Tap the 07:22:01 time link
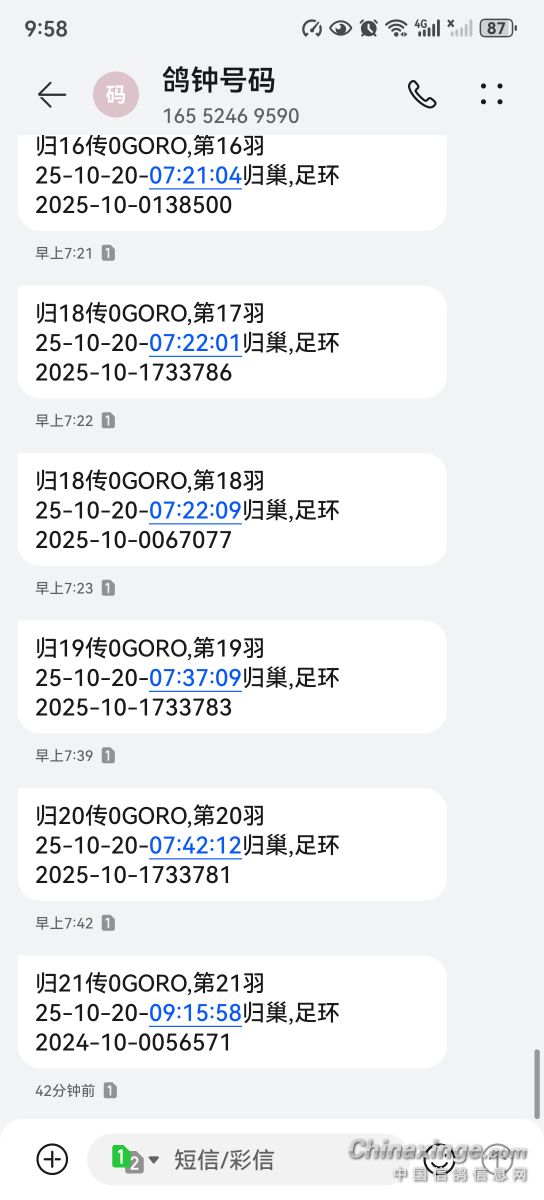544x1200 pixels. tap(195, 343)
